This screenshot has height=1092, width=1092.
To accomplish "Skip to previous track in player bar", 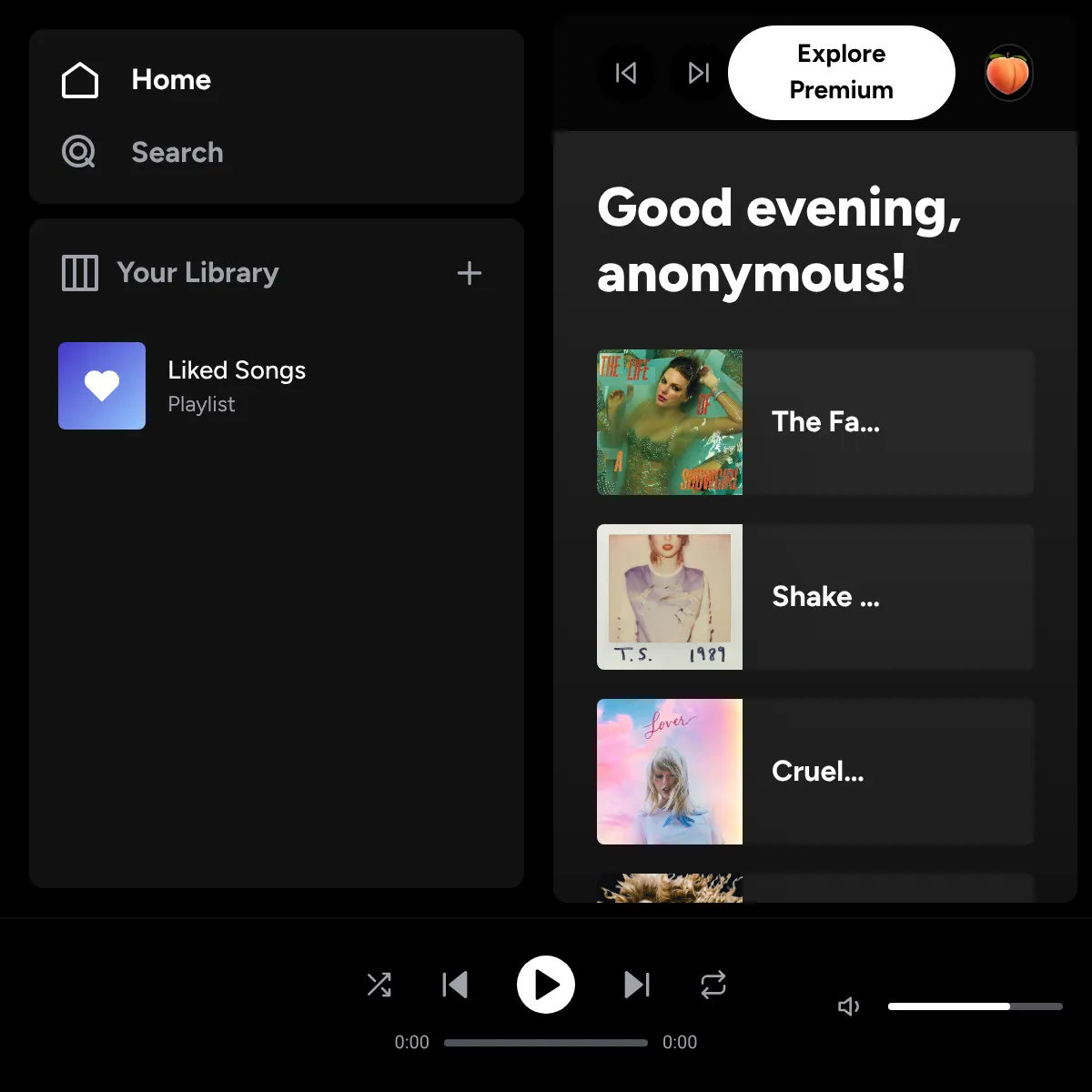I will 455,985.
